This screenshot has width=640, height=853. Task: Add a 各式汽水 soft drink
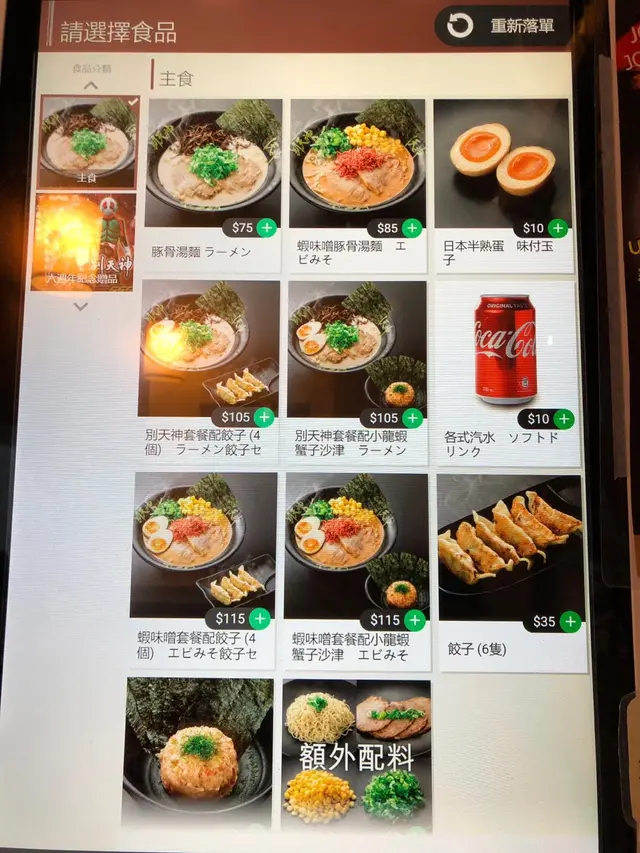point(564,419)
